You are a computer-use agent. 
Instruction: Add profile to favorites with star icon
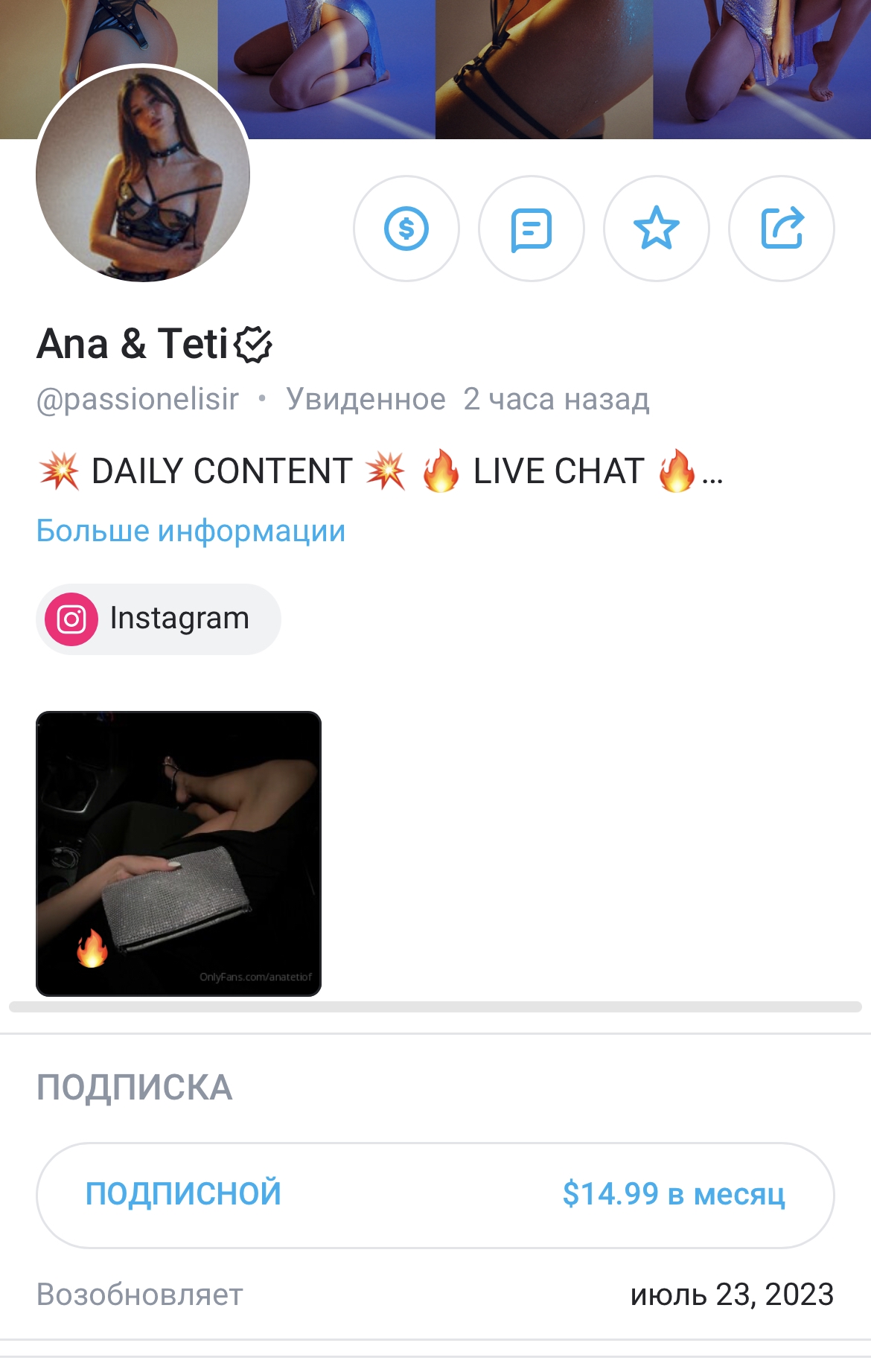click(656, 229)
